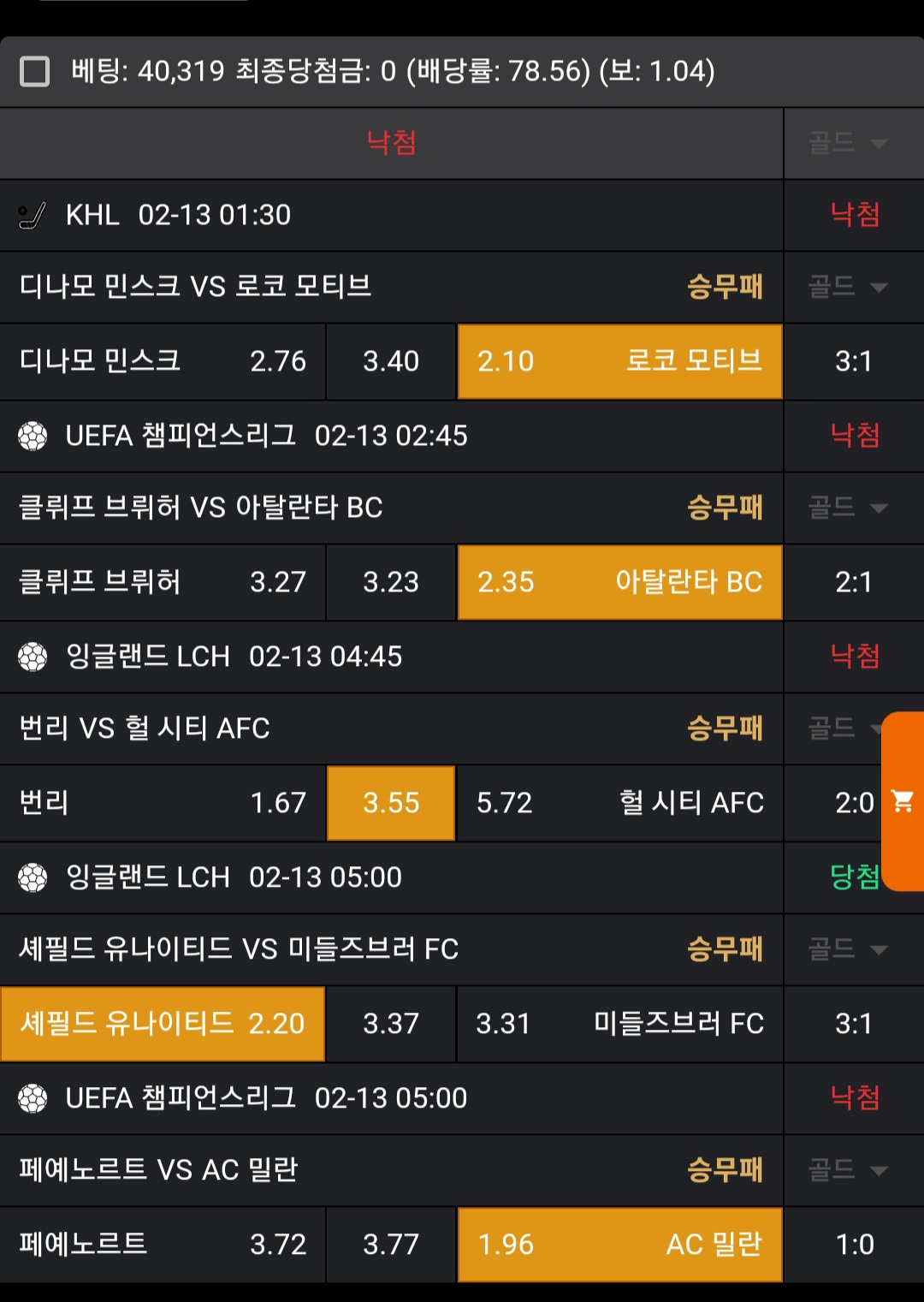Expand the 골드 dropdown for 클뤼프 브뤼허 VS 아탈란타 BC

pos(848,508)
